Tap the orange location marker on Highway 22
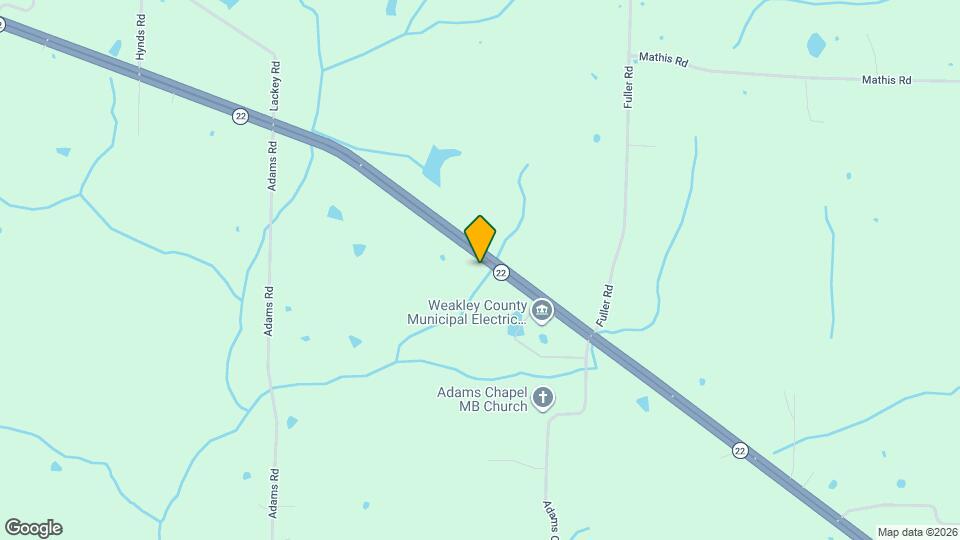This screenshot has height=540, width=960. pyautogui.click(x=480, y=238)
